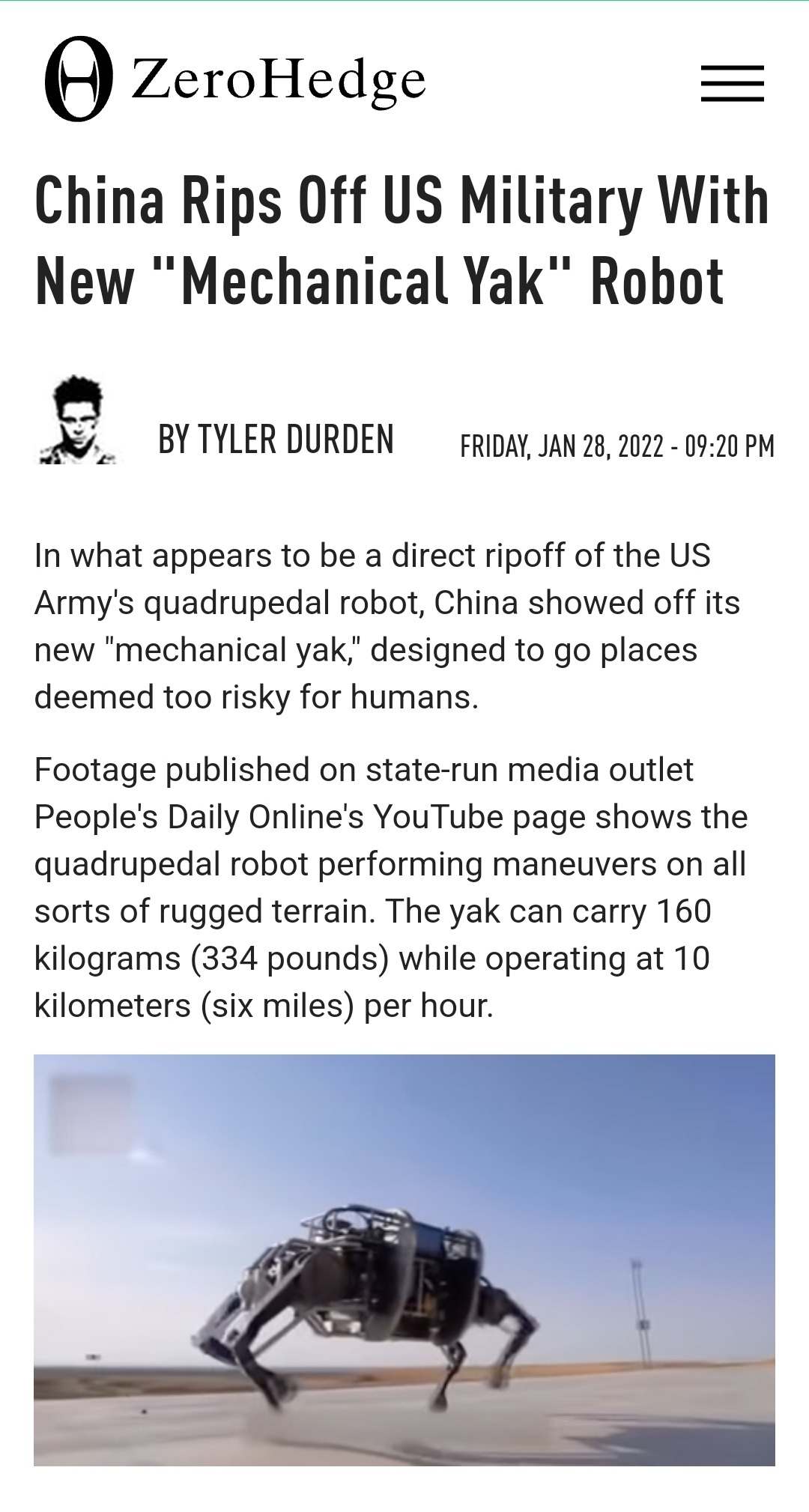Open the mechanical yak robot image

click(x=404, y=1260)
